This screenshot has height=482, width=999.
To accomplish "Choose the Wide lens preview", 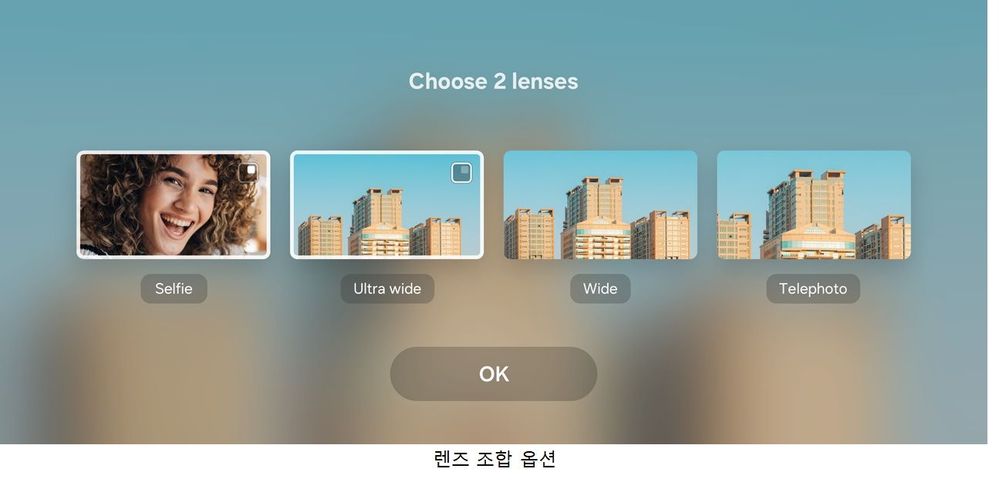I will [600, 204].
